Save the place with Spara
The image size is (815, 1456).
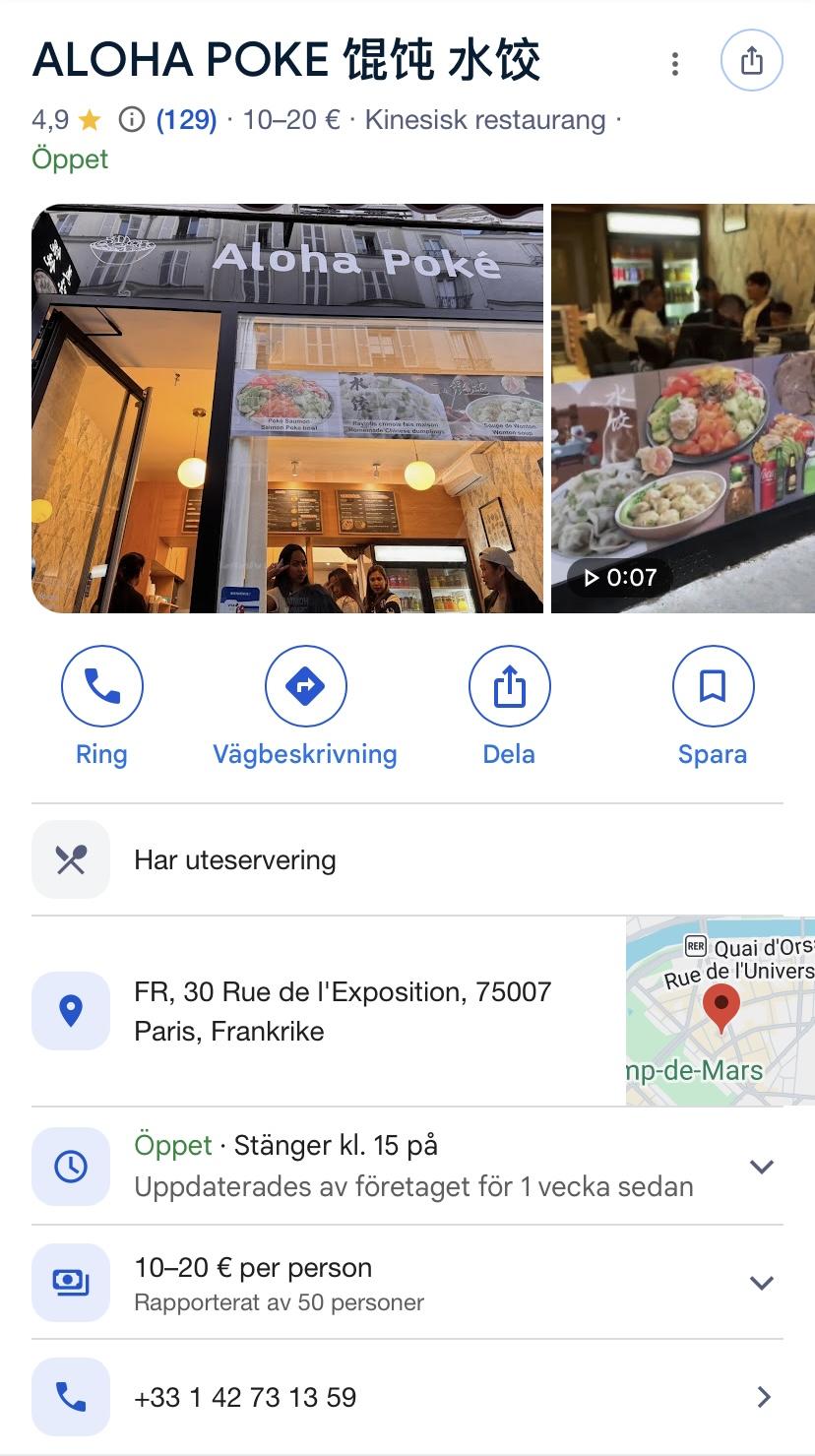713,687
